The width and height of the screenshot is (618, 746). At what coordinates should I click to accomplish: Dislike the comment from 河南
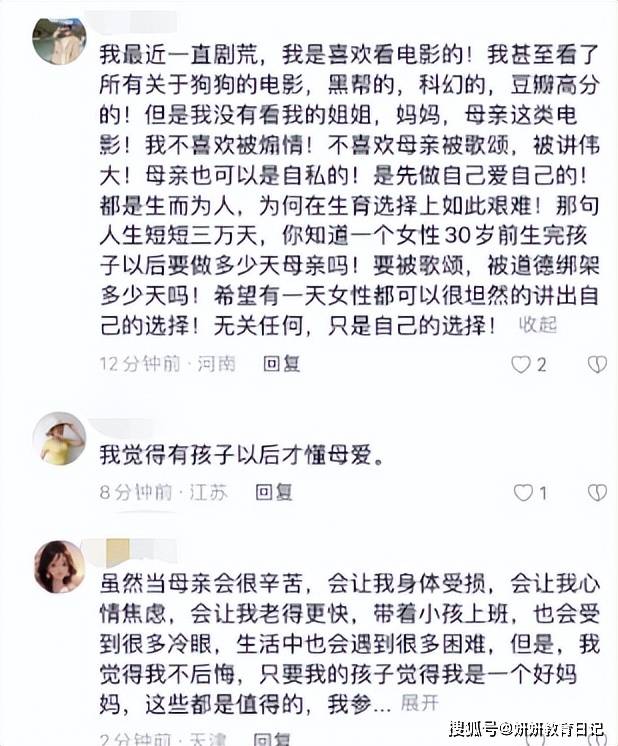point(596,365)
